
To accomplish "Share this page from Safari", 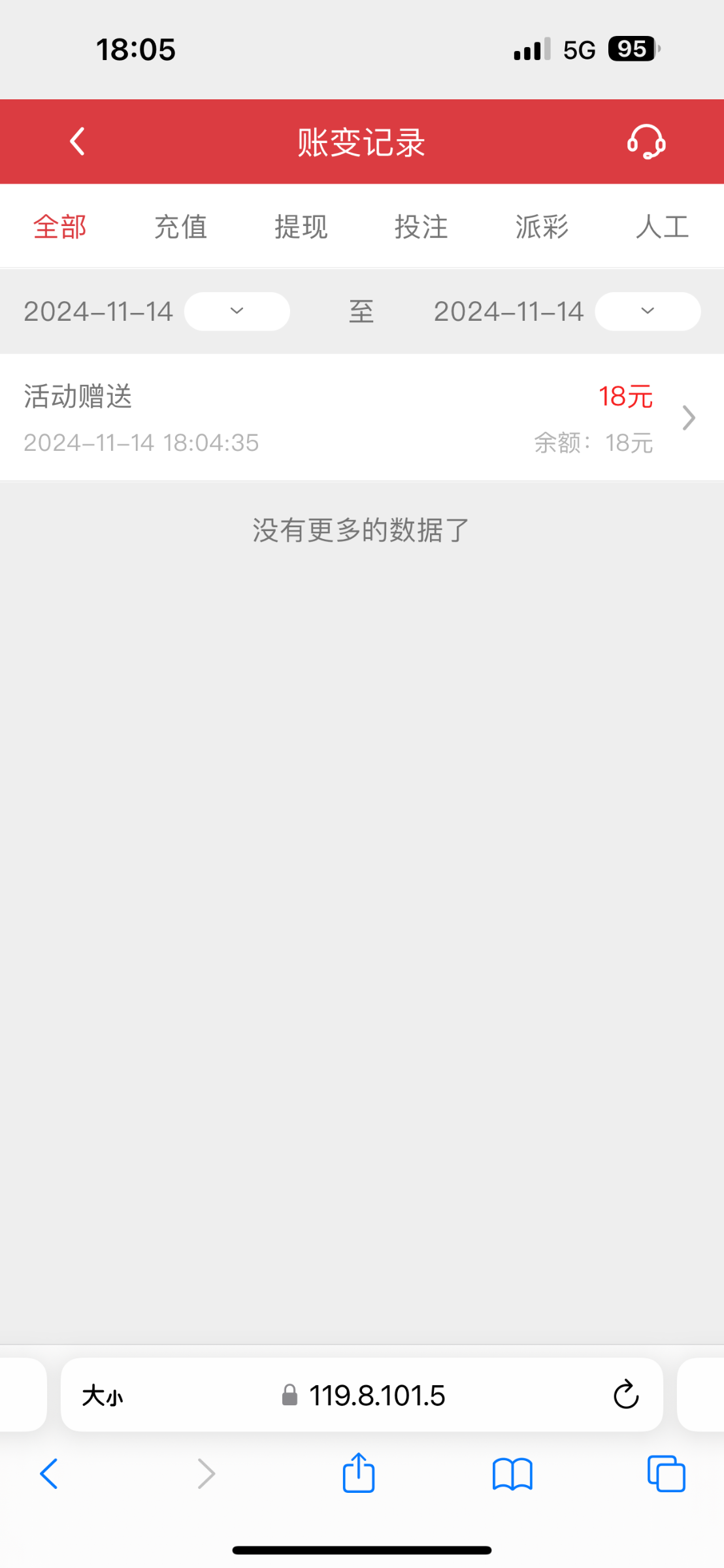I will pos(359,1473).
